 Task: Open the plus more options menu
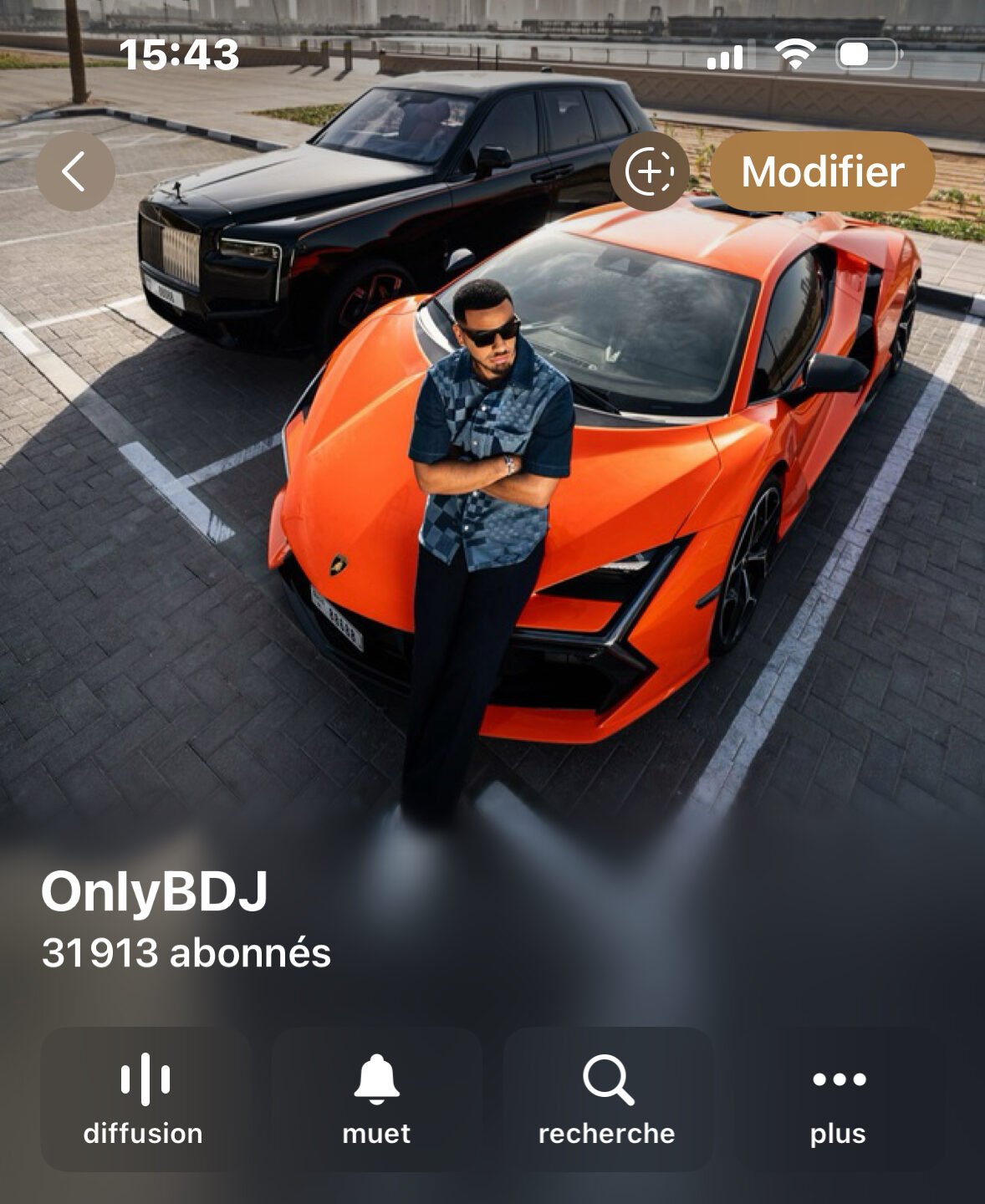839,1099
